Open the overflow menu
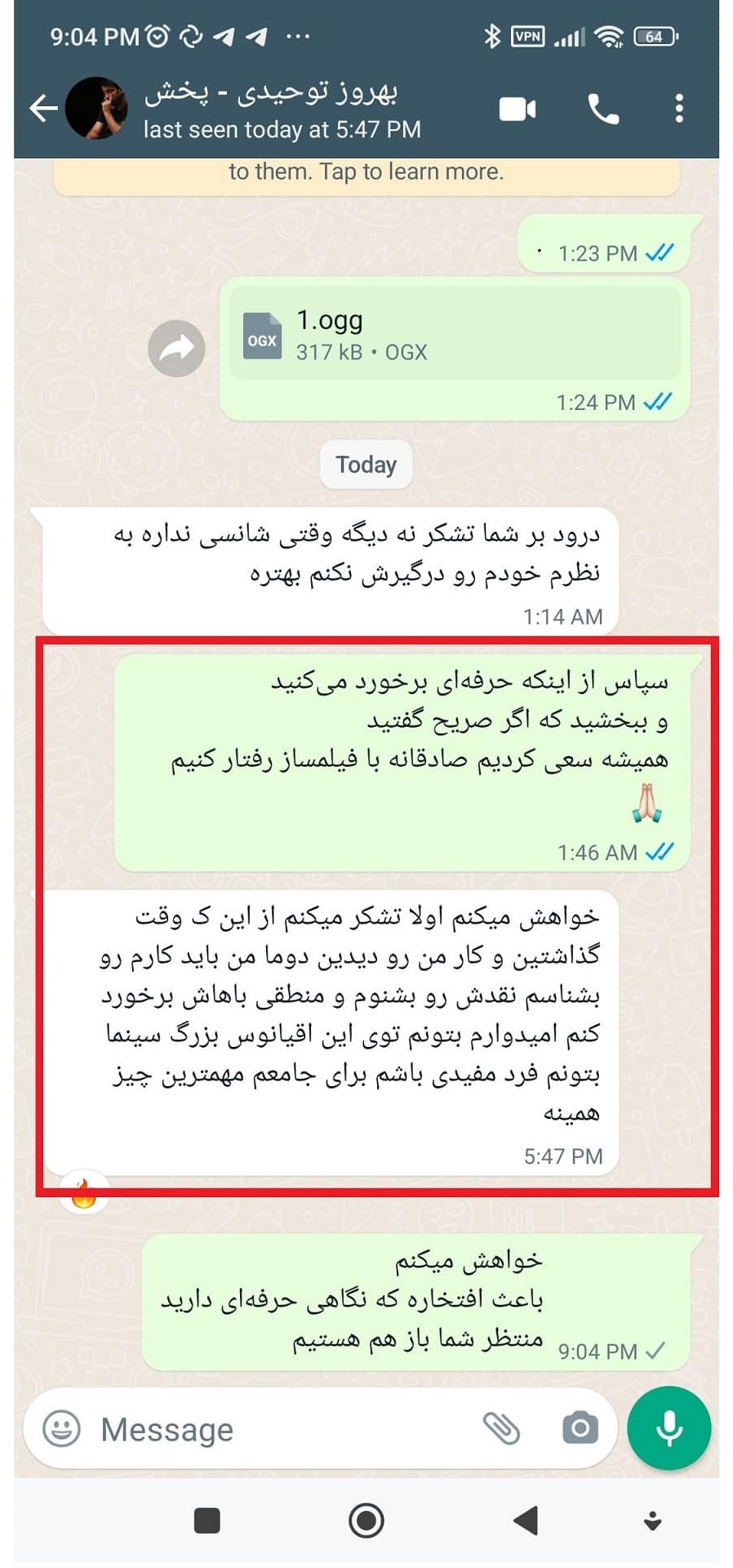Screen dimensions: 733x1568 point(679,109)
